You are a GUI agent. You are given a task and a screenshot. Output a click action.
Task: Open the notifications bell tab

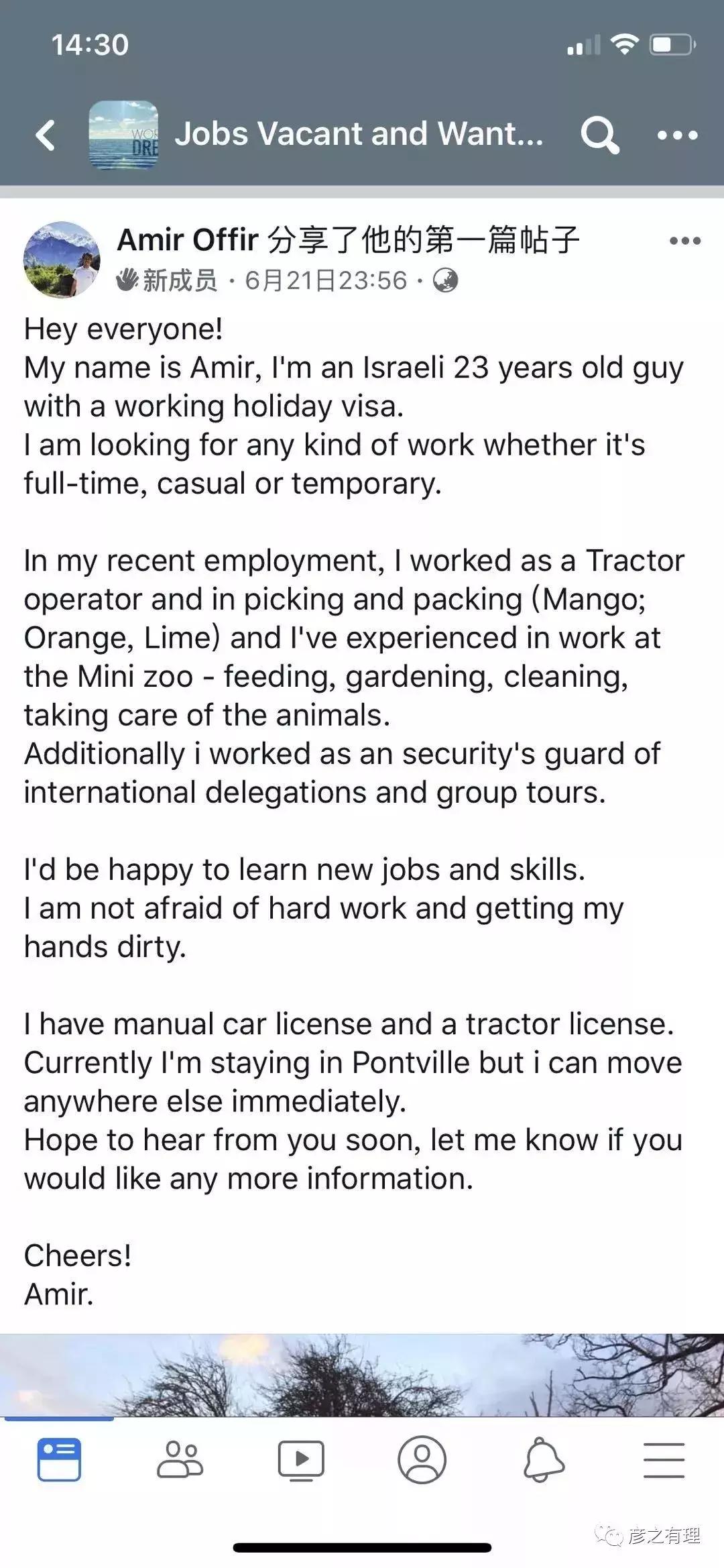[x=543, y=1459]
